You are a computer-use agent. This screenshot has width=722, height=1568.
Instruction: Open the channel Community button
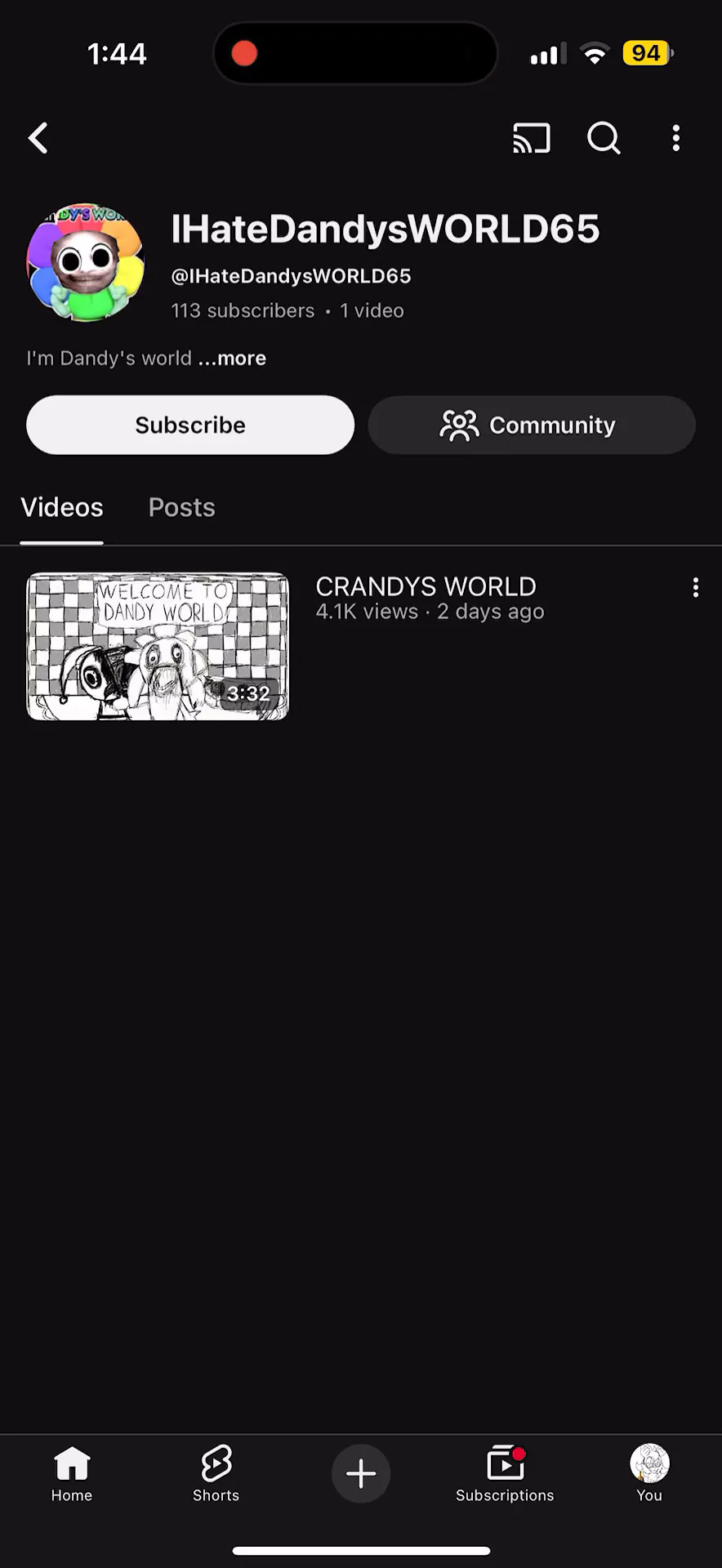[x=532, y=425]
